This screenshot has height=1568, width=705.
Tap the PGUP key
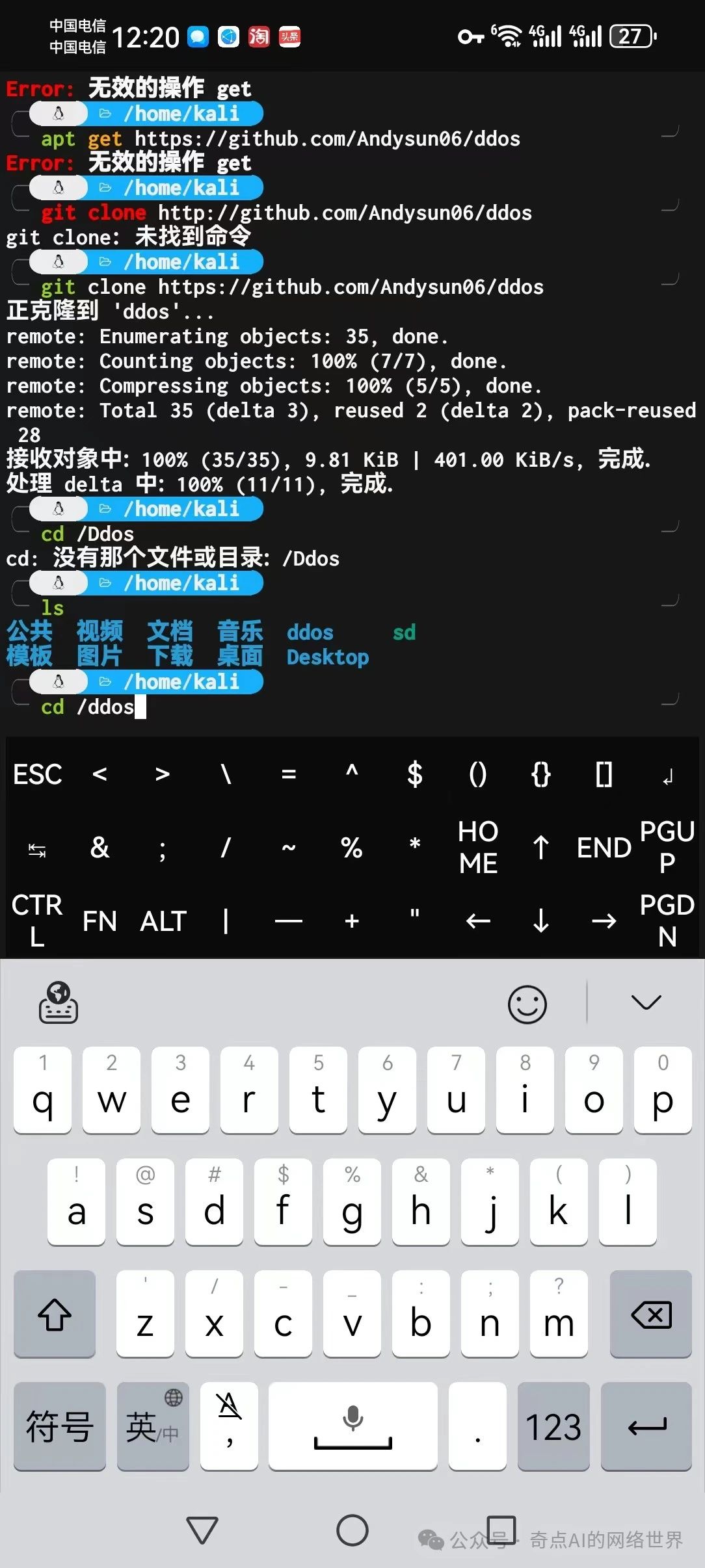[667, 847]
